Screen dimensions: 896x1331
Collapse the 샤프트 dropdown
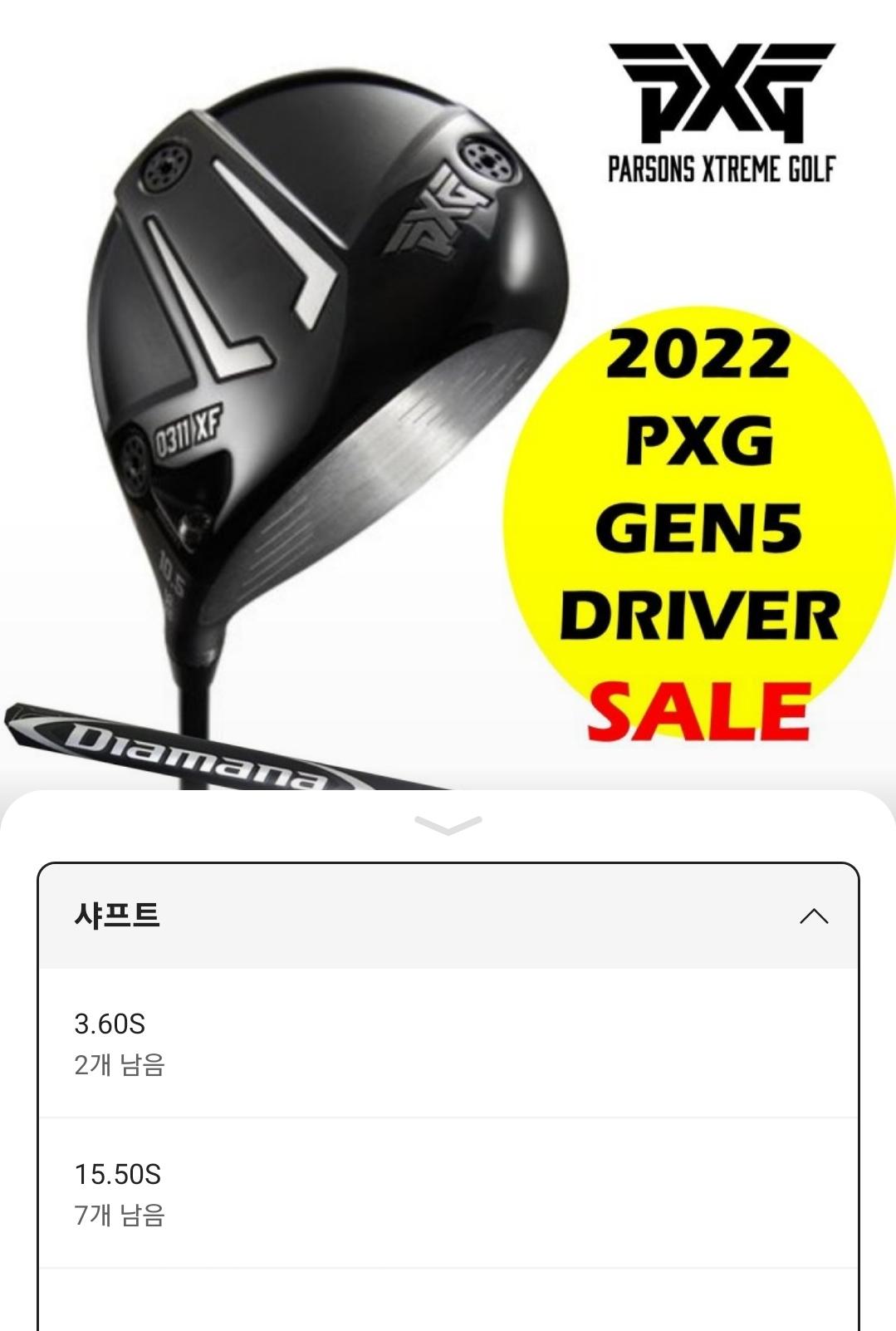(x=813, y=916)
